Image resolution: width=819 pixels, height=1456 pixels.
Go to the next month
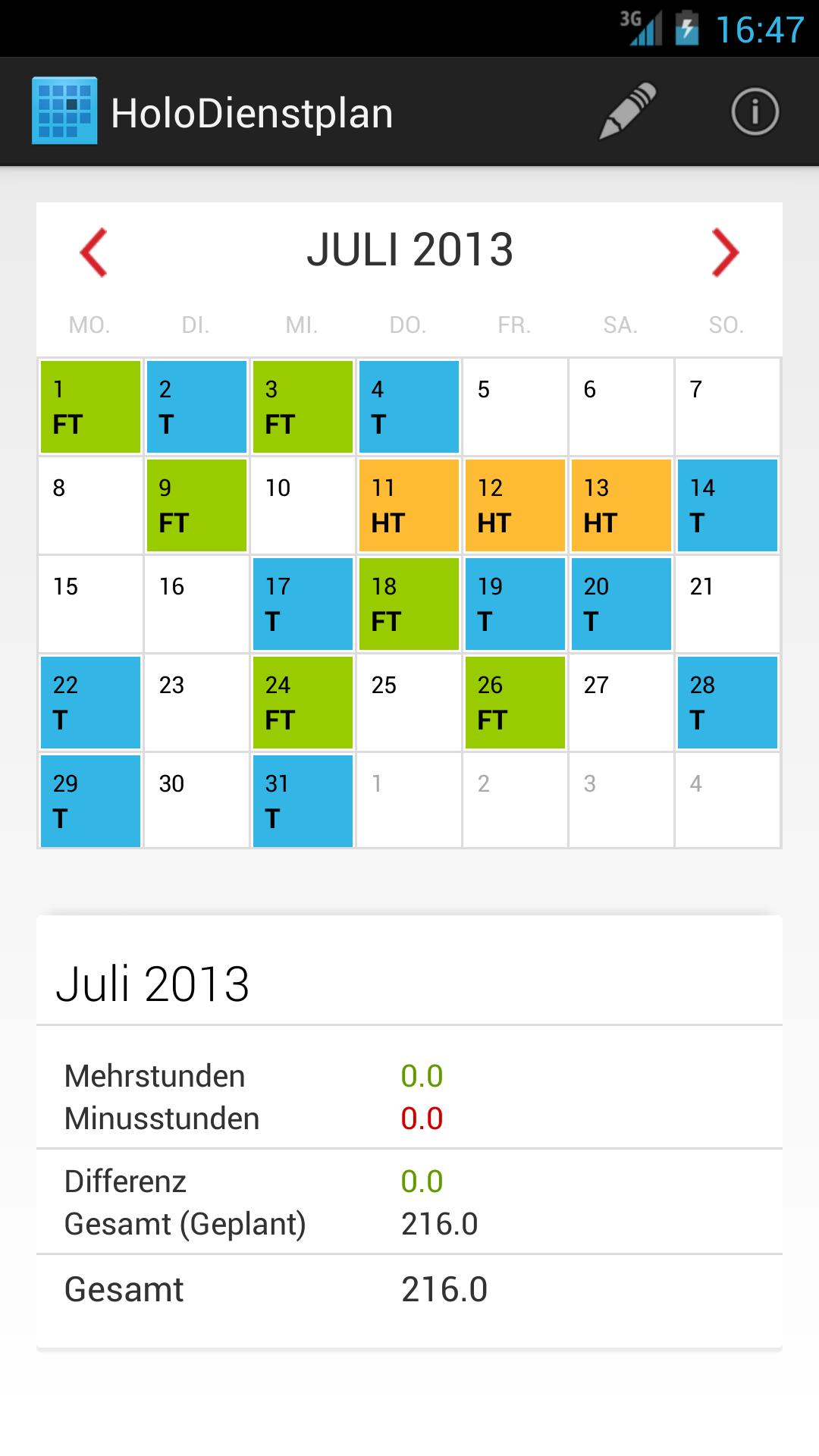(724, 252)
